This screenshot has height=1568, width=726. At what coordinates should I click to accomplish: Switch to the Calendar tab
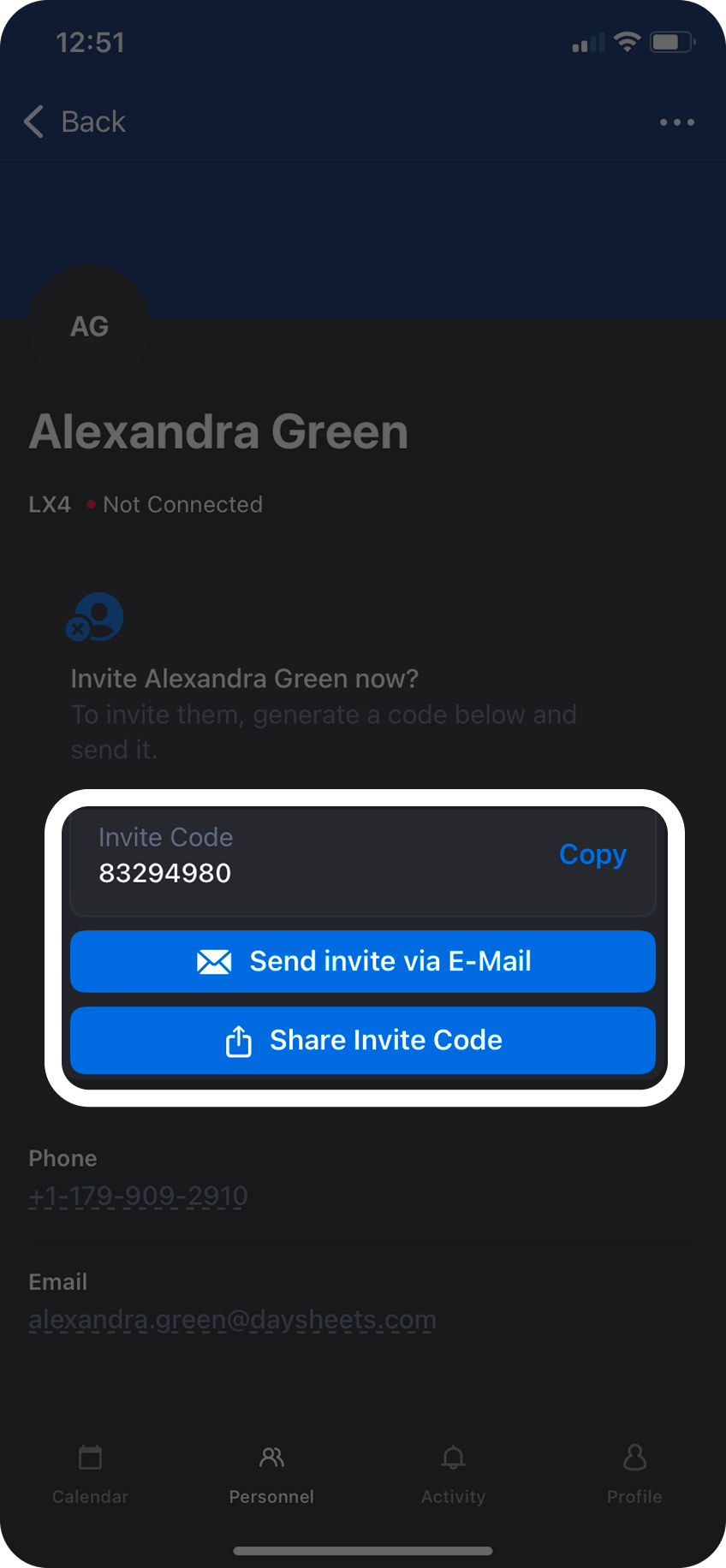click(90, 1472)
